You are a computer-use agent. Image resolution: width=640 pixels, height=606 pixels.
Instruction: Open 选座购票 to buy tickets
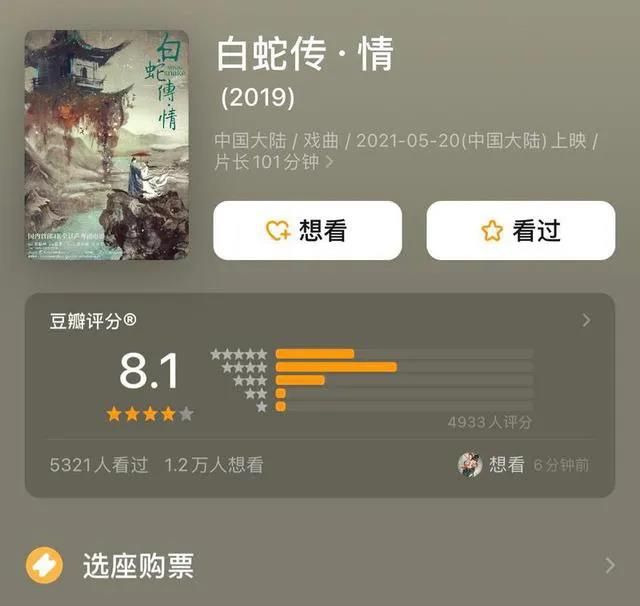(320, 566)
